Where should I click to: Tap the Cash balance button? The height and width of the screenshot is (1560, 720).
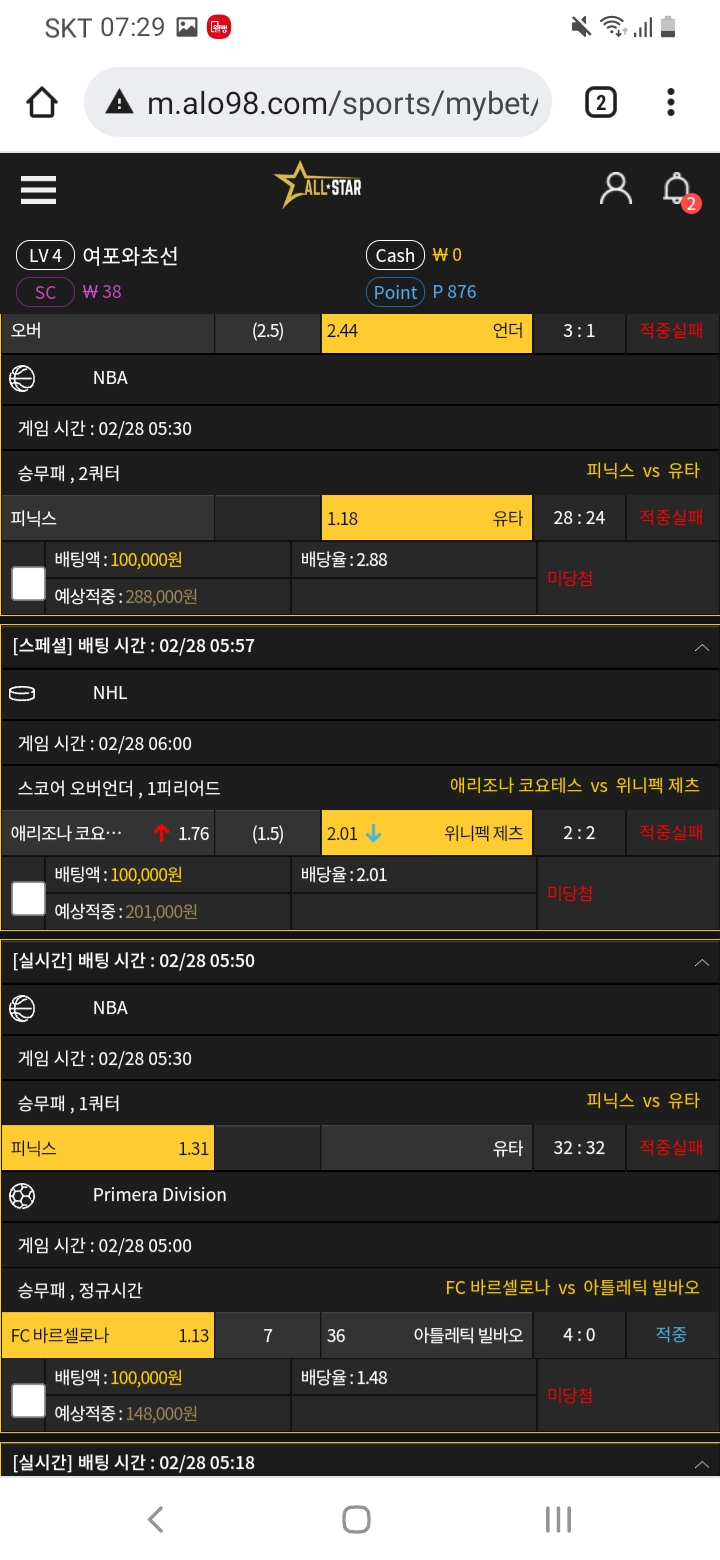[395, 255]
